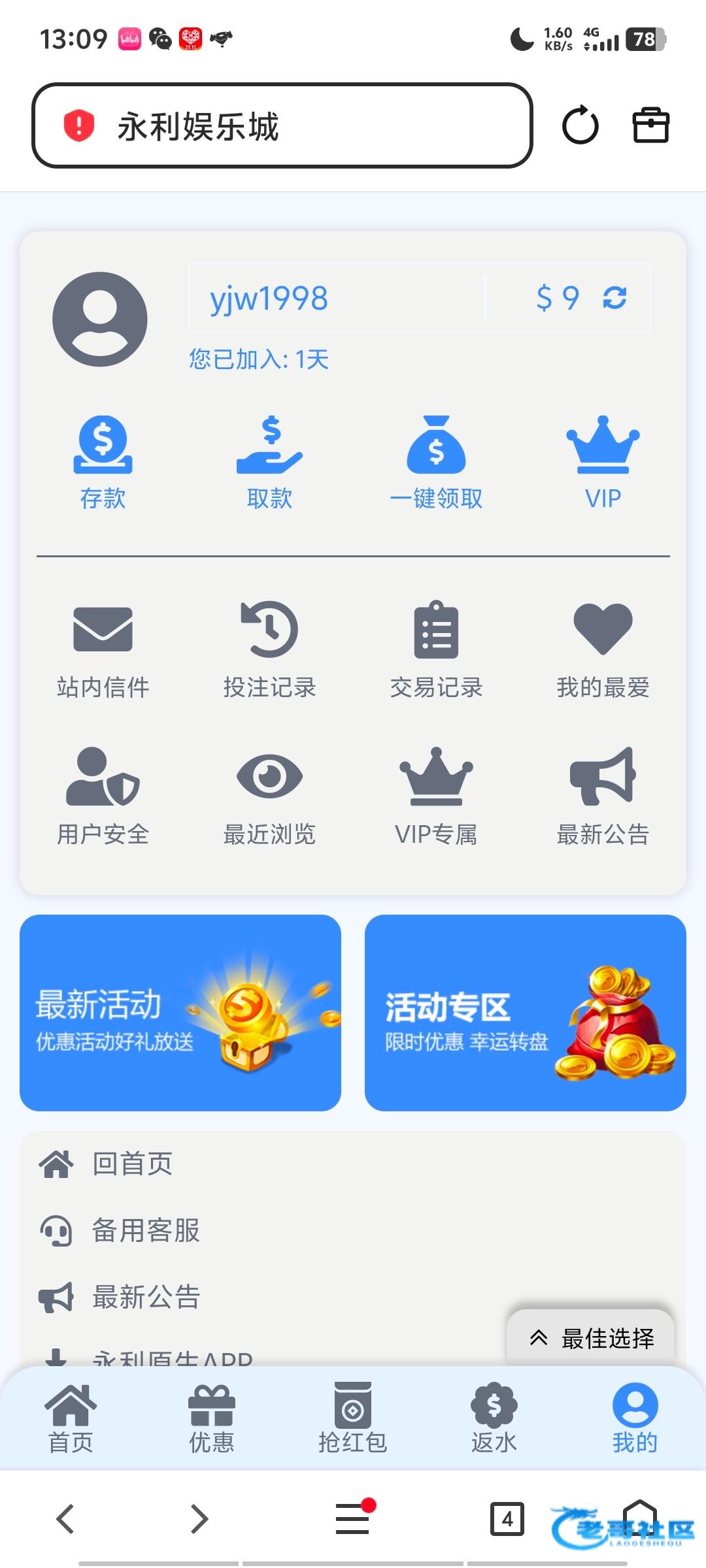Go back with browser back arrow
Viewport: 706px width, 1568px height.
(x=65, y=1518)
